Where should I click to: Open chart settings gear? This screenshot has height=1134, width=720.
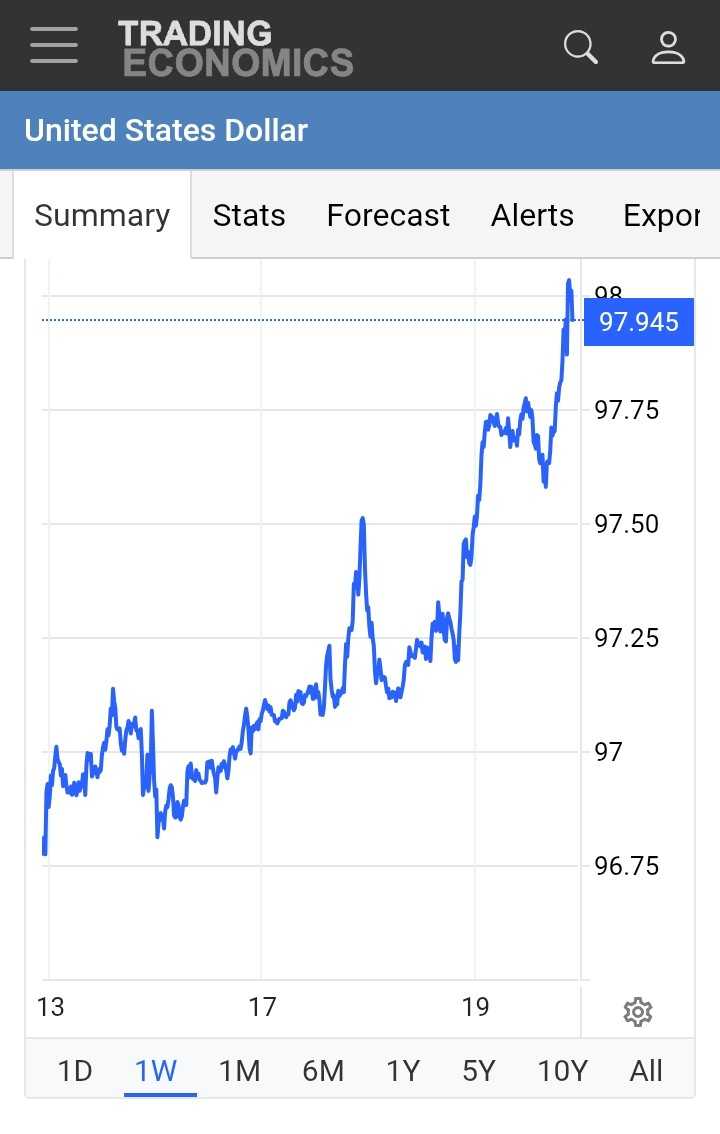(x=638, y=1012)
